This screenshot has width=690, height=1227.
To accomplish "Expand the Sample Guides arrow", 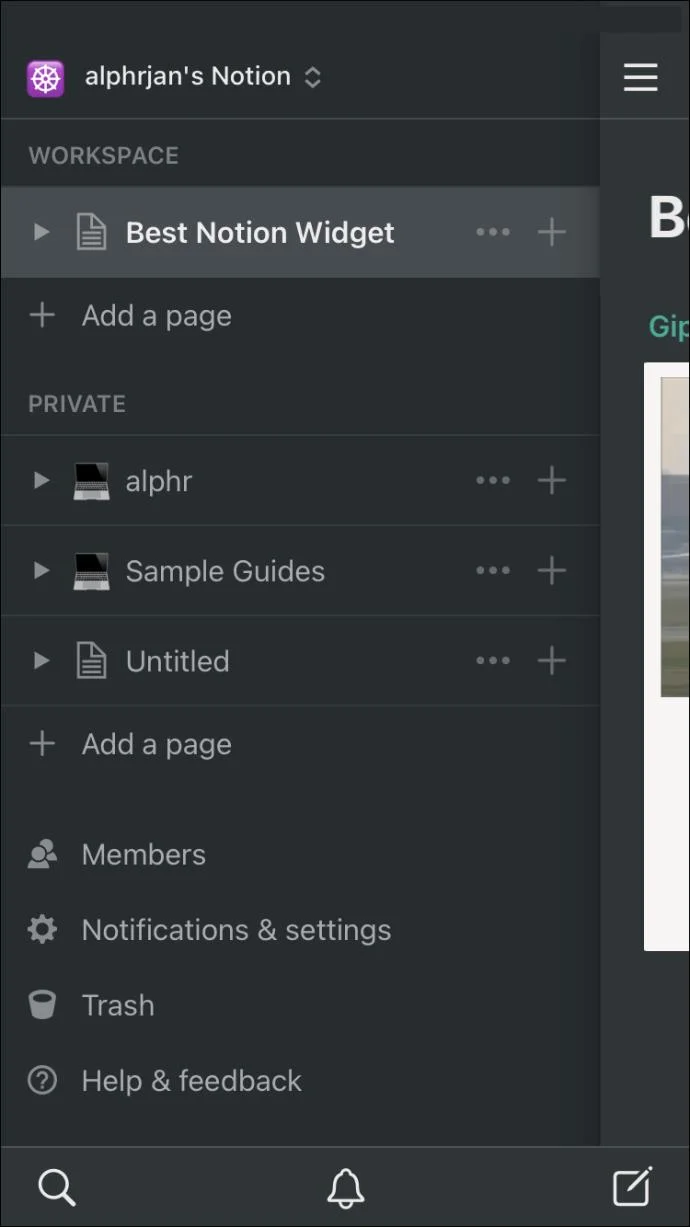I will point(41,571).
